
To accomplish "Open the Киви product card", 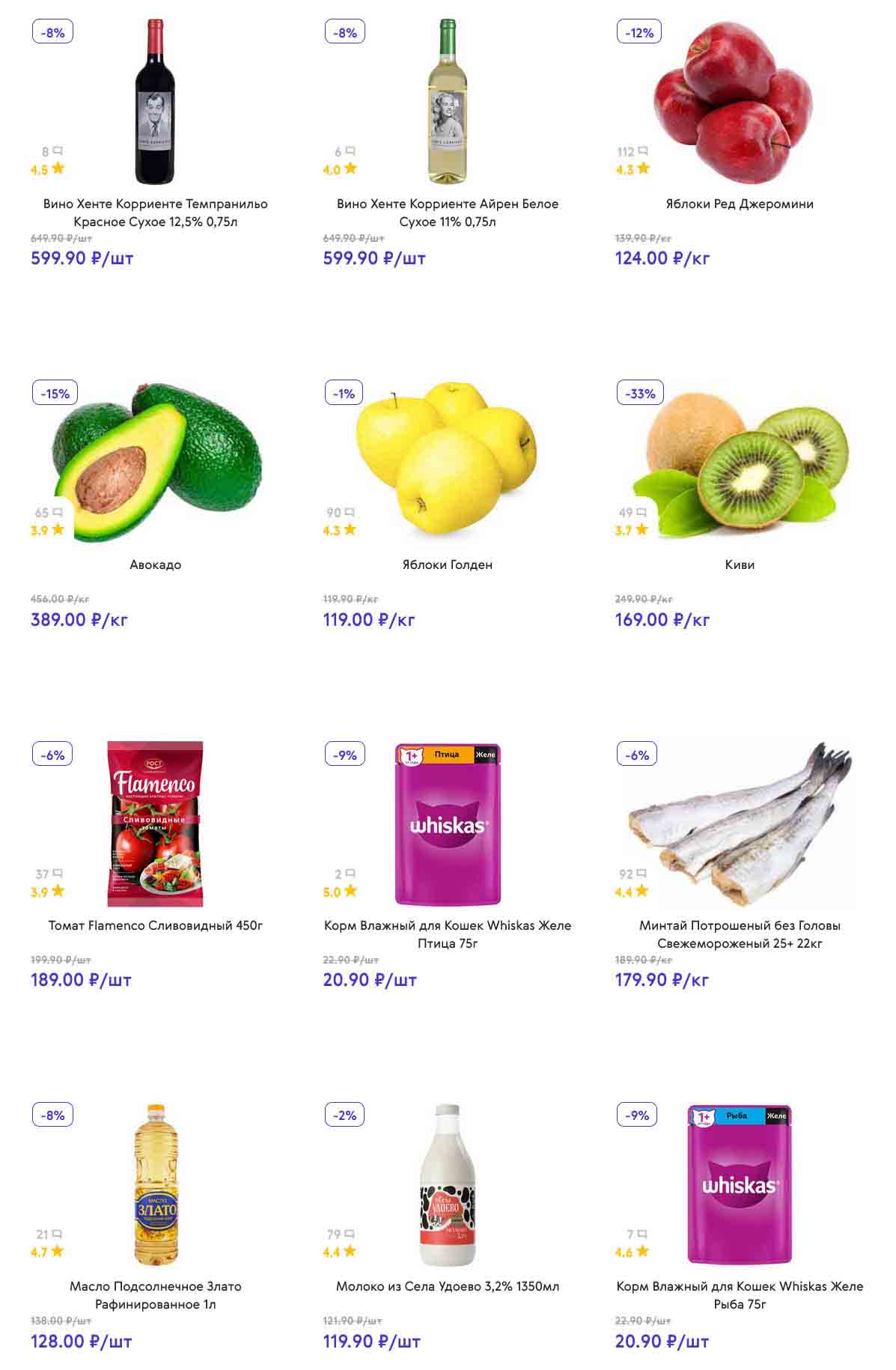I will [x=739, y=564].
